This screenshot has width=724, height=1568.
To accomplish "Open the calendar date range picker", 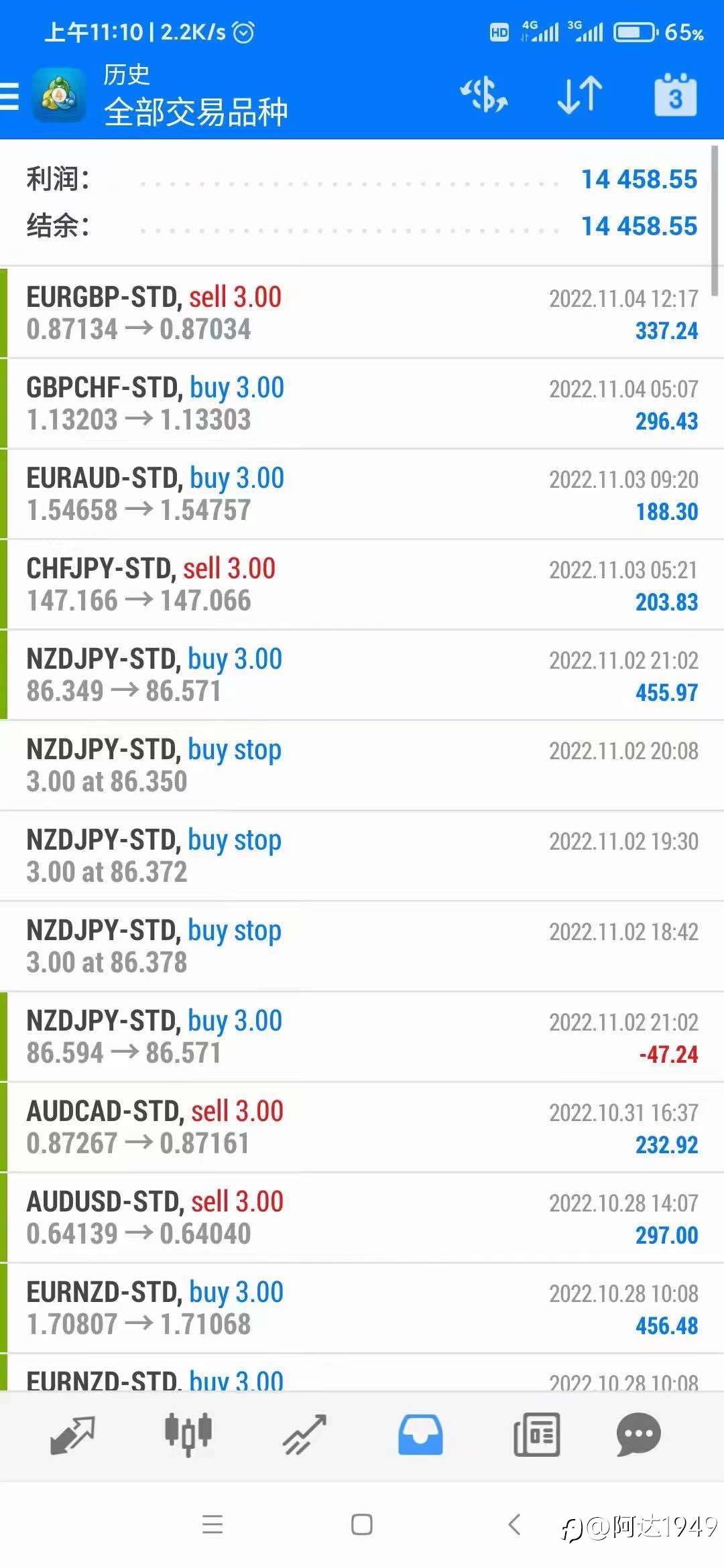I will (675, 94).
